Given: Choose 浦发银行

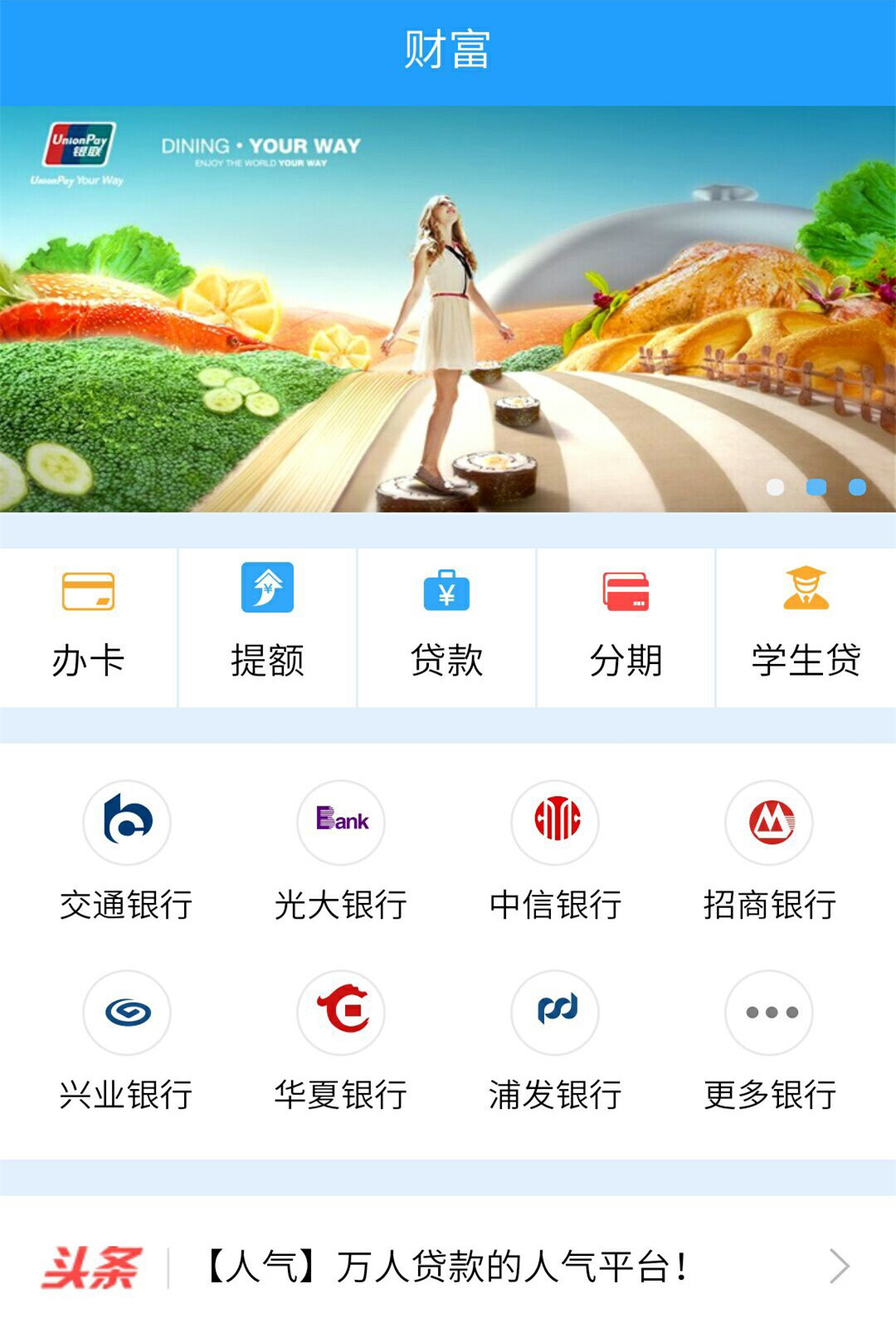Looking at the screenshot, I should (555, 1042).
